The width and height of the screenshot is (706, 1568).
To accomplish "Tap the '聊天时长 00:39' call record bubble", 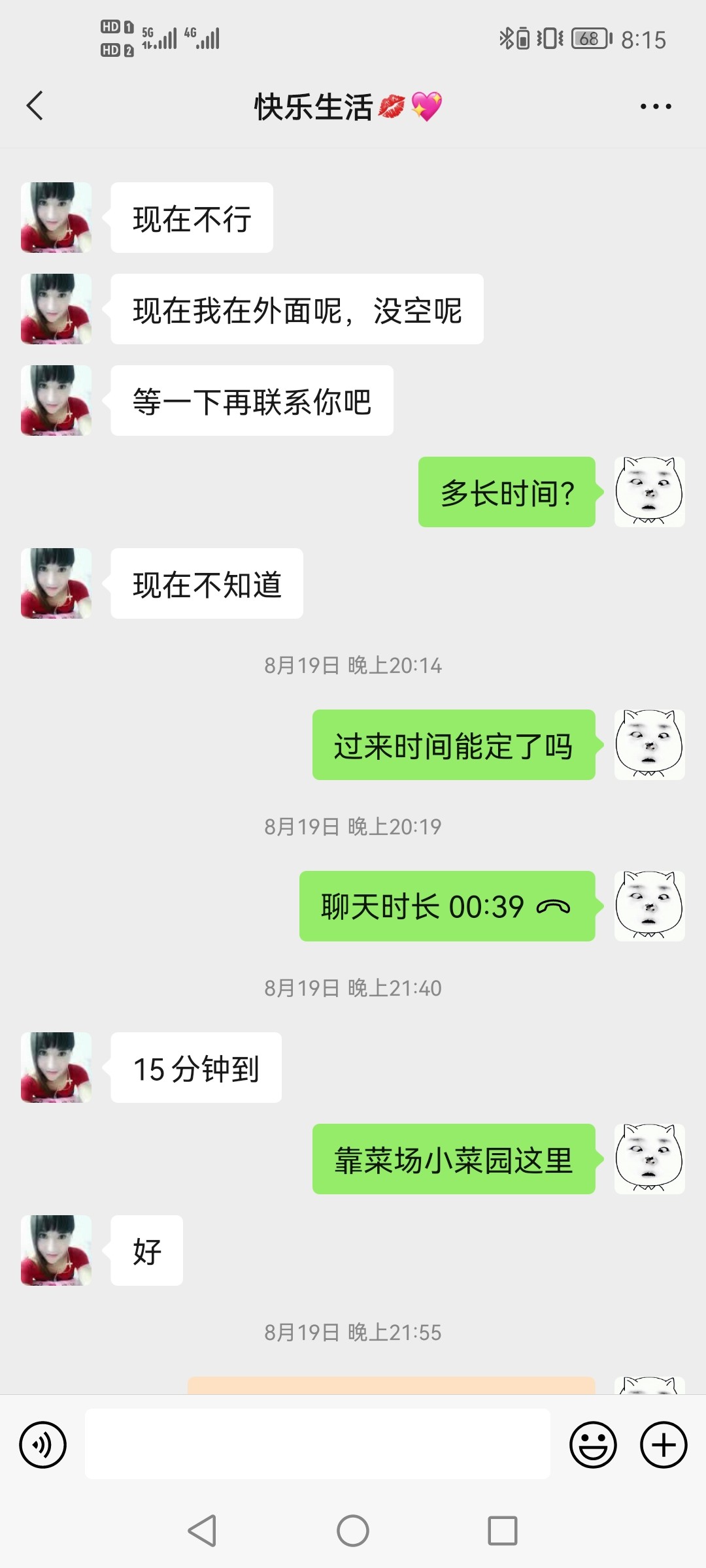I will pos(446,906).
